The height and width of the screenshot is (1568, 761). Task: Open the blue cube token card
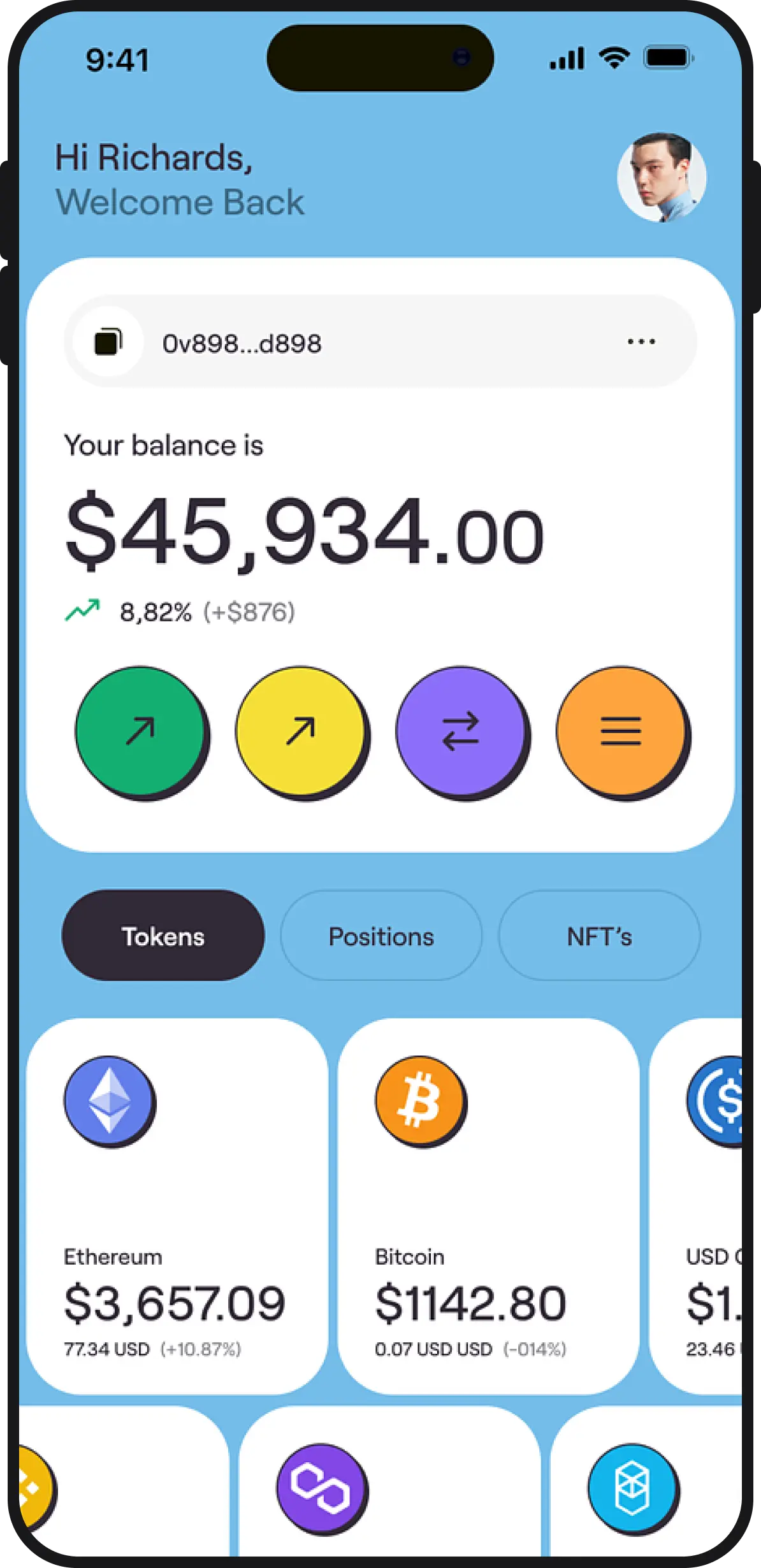tap(644, 1485)
